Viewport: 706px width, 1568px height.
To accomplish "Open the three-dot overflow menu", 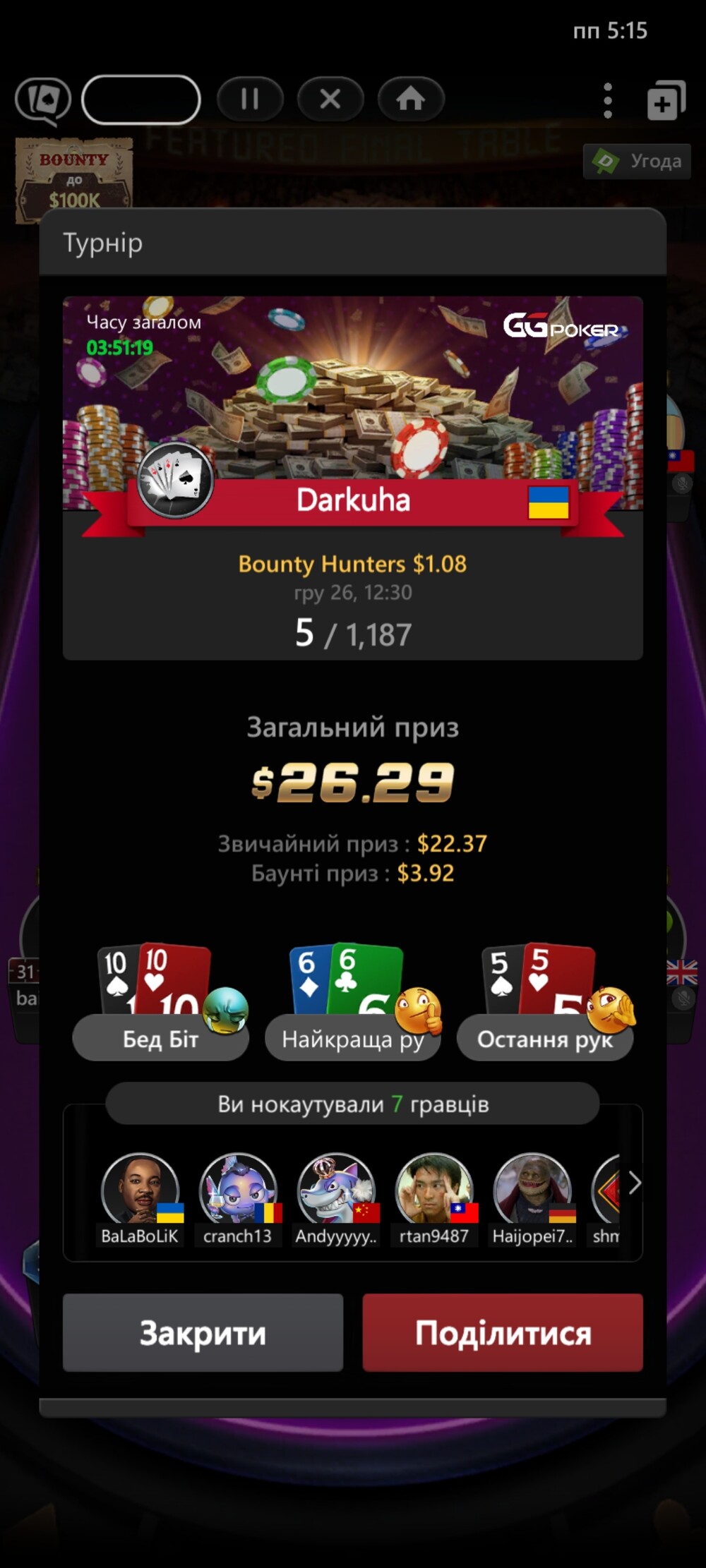I will (608, 100).
